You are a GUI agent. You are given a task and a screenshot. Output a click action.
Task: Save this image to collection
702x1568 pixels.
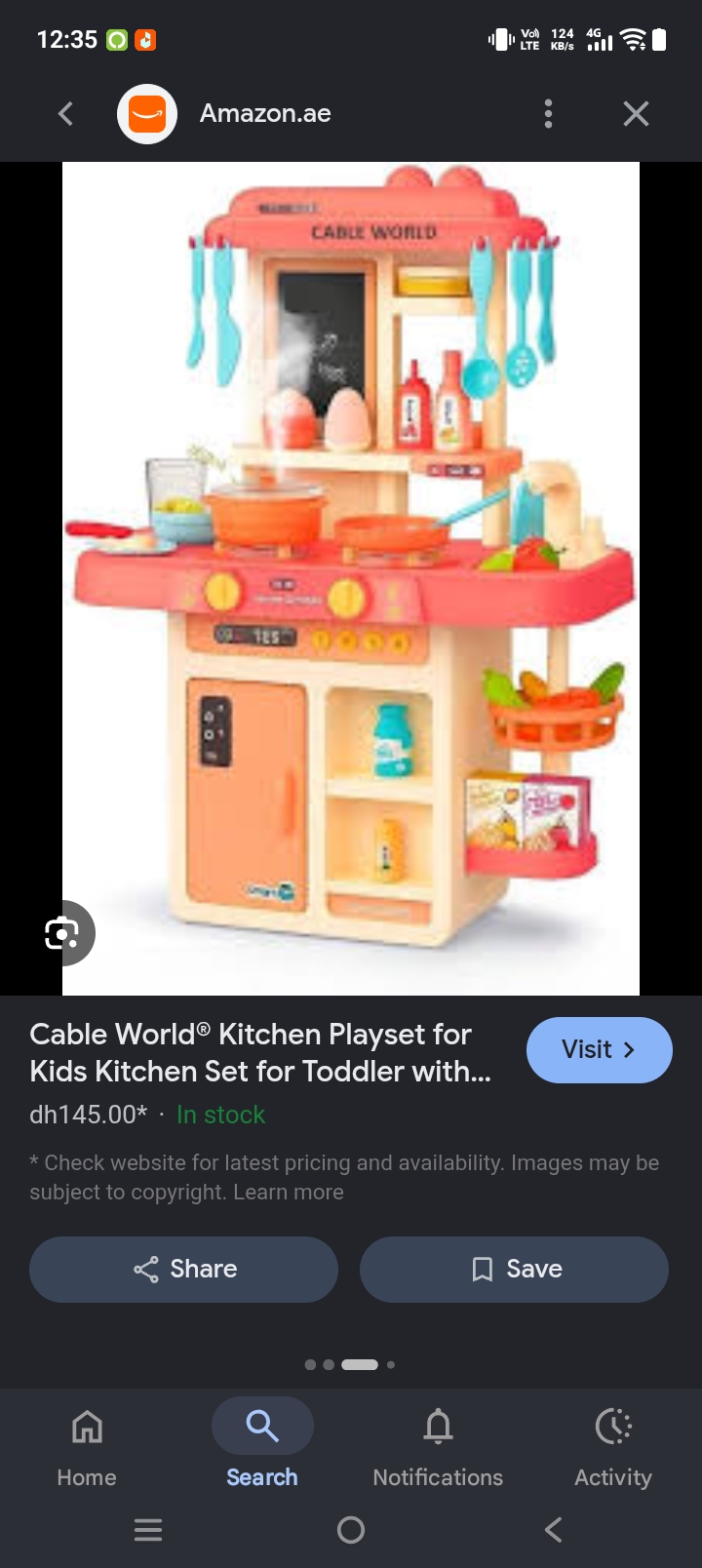pyautogui.click(x=514, y=1269)
